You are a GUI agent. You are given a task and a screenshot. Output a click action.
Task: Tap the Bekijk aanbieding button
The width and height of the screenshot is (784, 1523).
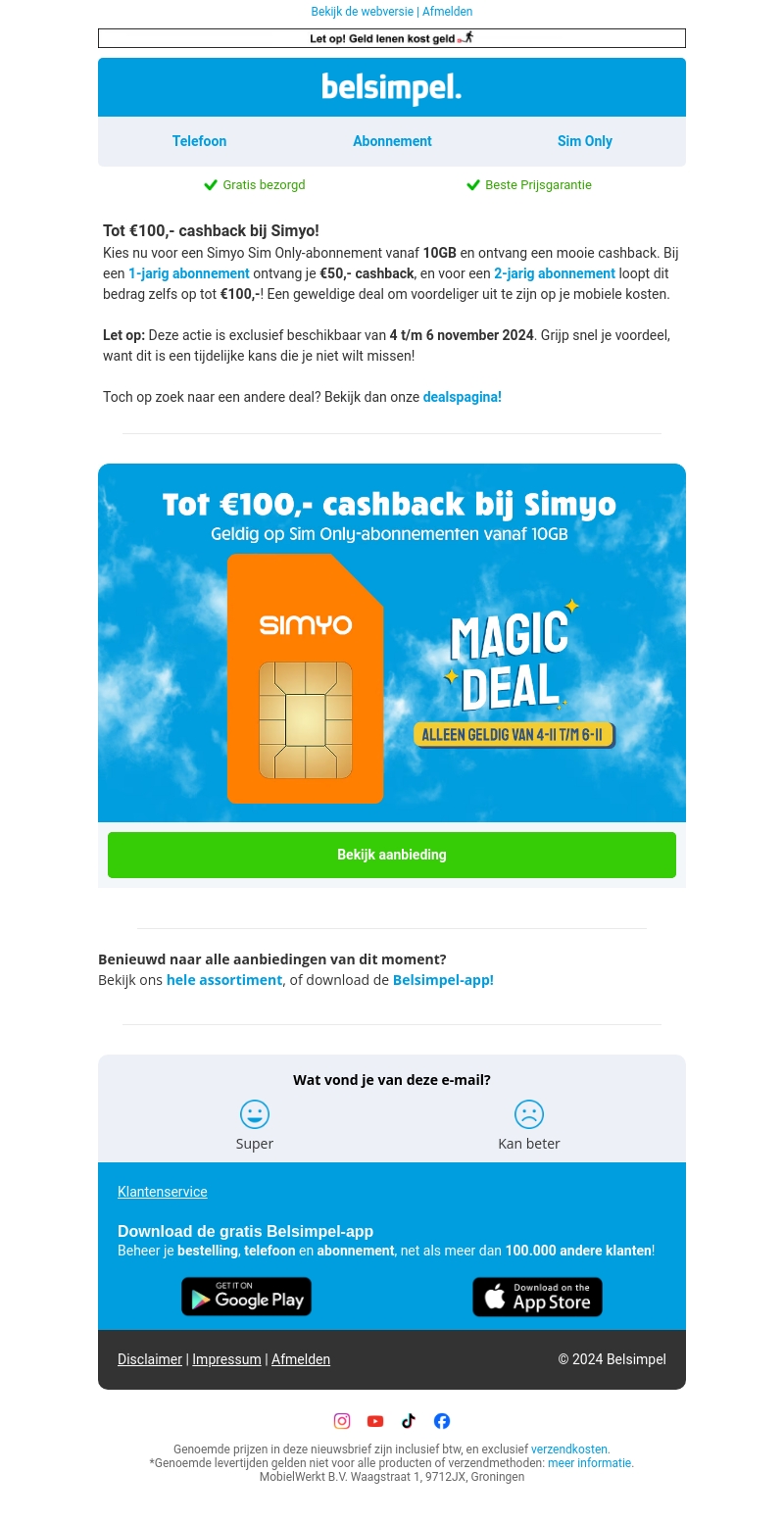(392, 855)
